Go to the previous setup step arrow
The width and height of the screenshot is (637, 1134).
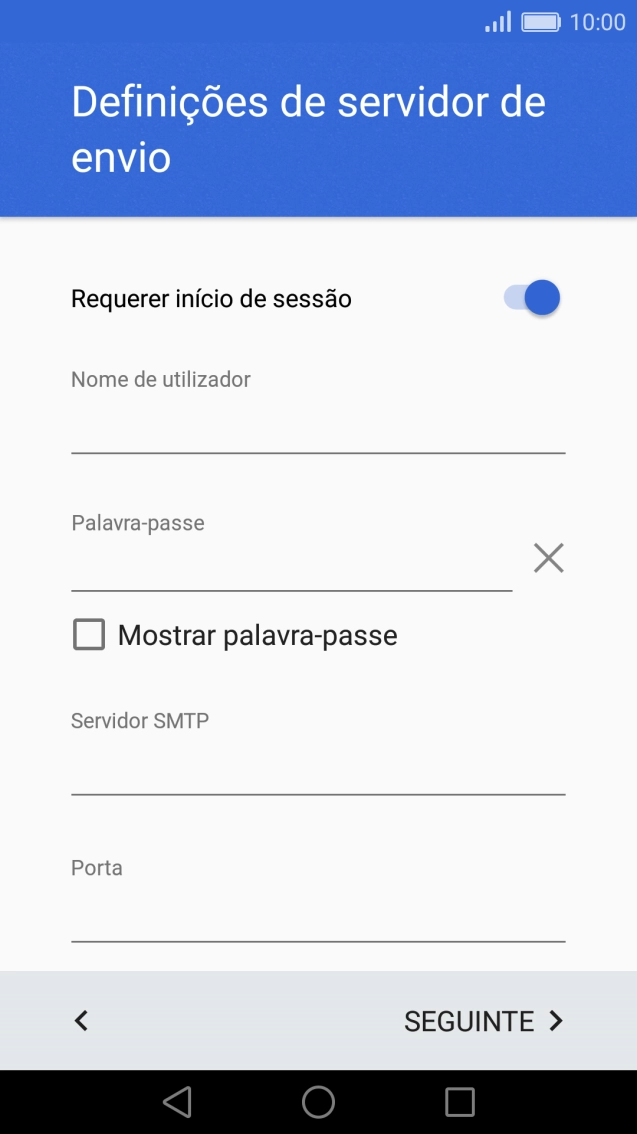click(x=81, y=1021)
